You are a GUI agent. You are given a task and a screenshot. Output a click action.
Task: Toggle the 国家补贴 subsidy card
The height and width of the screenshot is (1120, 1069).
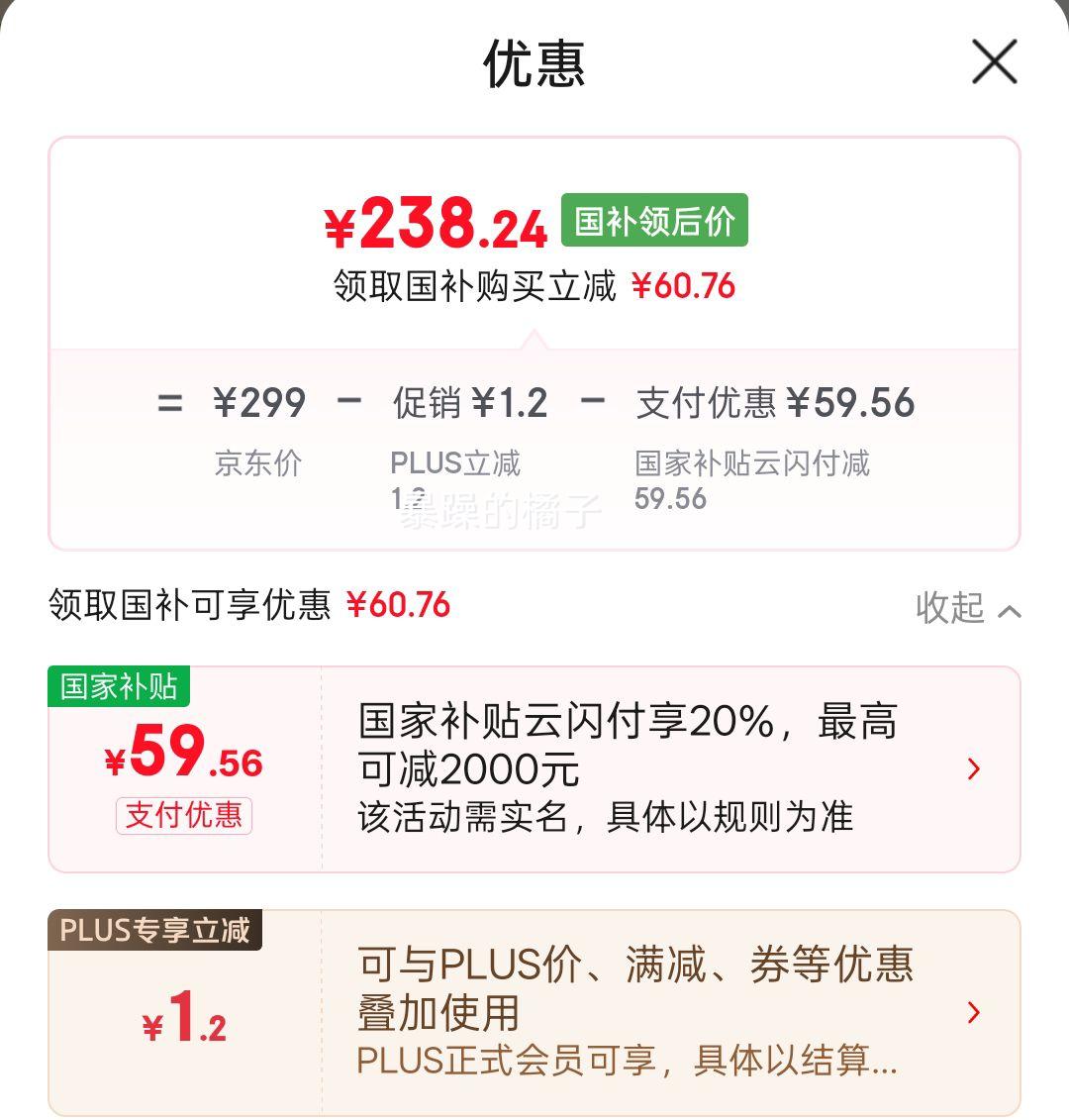point(534,768)
